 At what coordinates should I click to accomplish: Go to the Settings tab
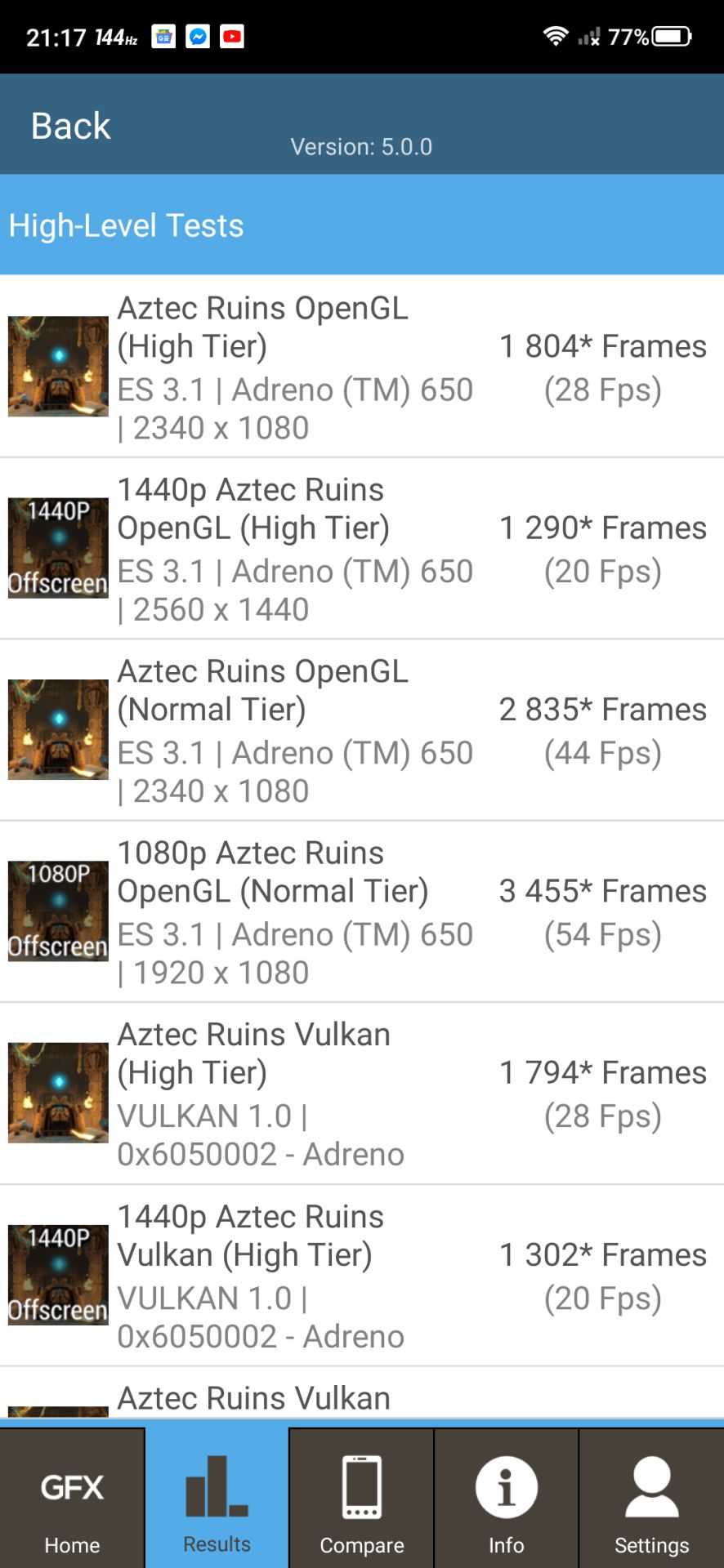point(652,1498)
